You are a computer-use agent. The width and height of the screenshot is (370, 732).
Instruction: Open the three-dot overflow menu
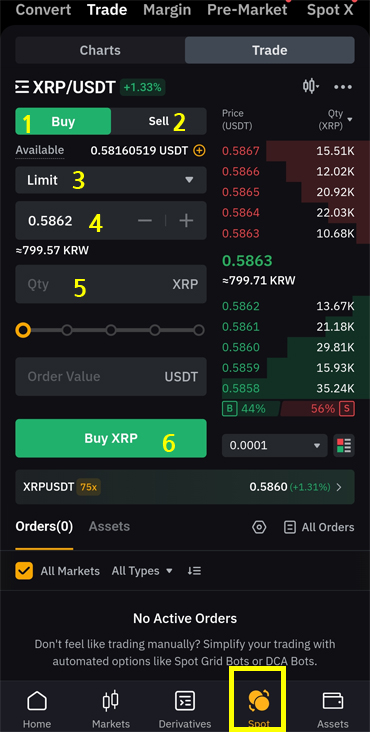(343, 87)
